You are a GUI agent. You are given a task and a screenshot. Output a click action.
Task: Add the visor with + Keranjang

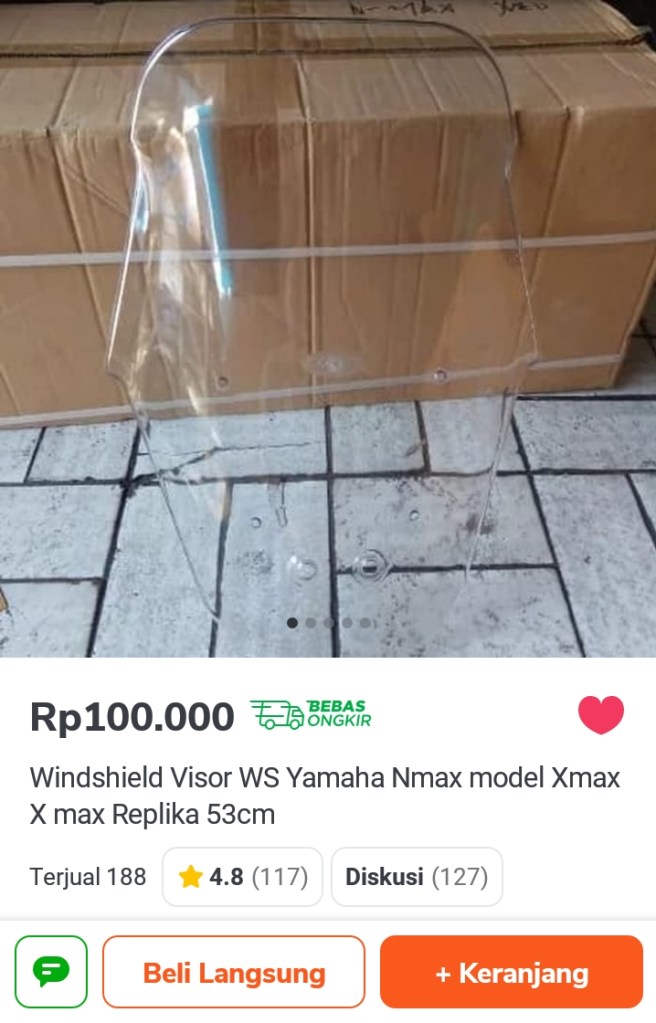[x=511, y=972]
